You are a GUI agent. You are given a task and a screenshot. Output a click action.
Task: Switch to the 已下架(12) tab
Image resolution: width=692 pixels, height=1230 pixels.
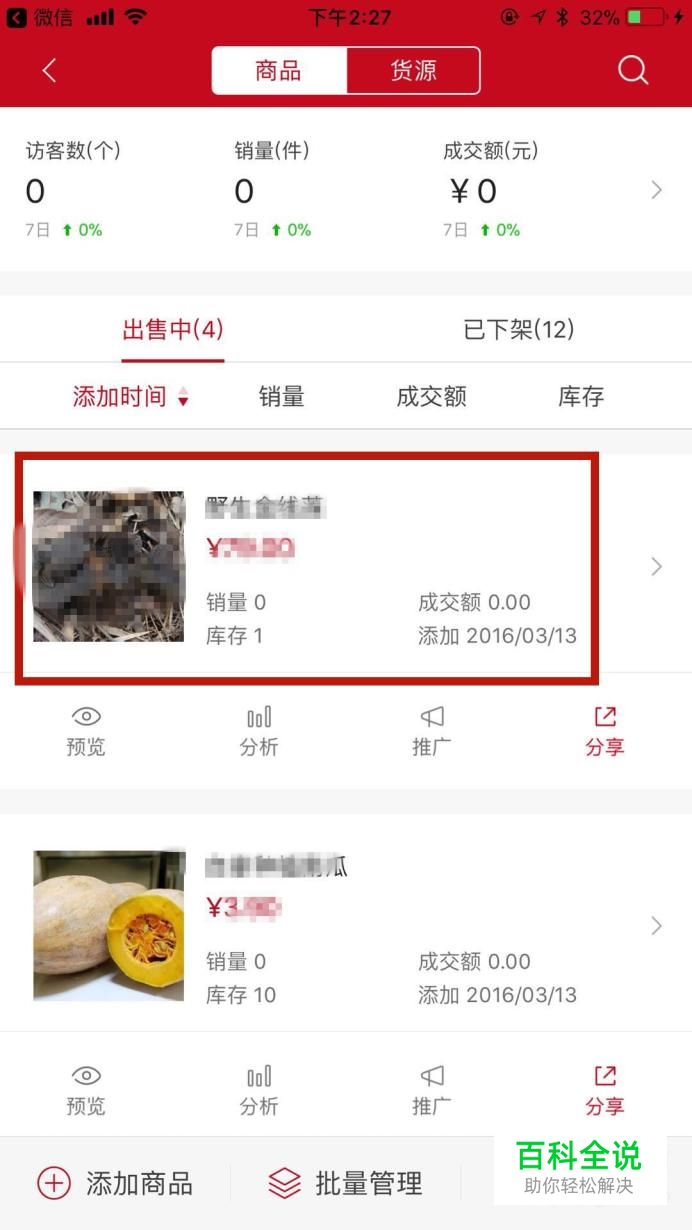click(519, 330)
